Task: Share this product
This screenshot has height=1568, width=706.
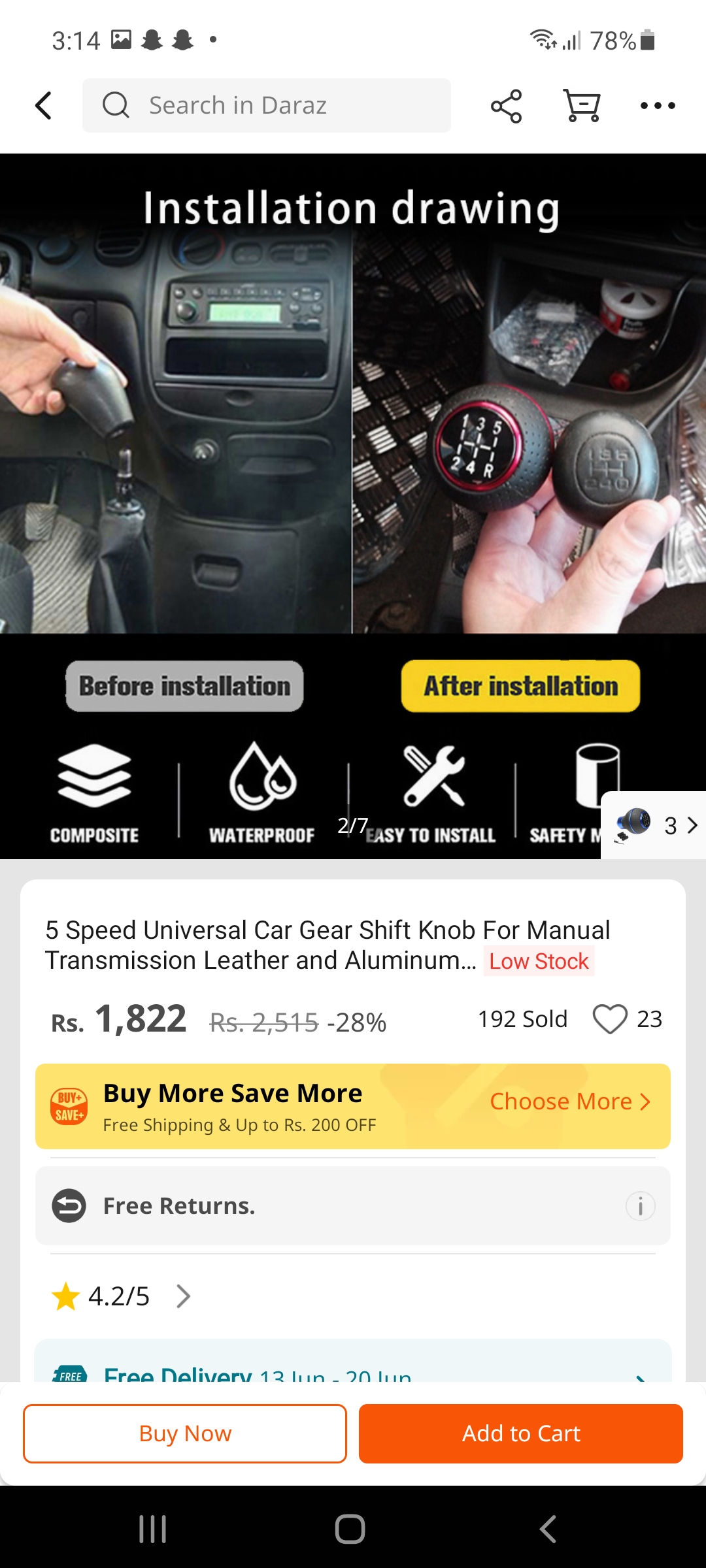Action: [506, 106]
